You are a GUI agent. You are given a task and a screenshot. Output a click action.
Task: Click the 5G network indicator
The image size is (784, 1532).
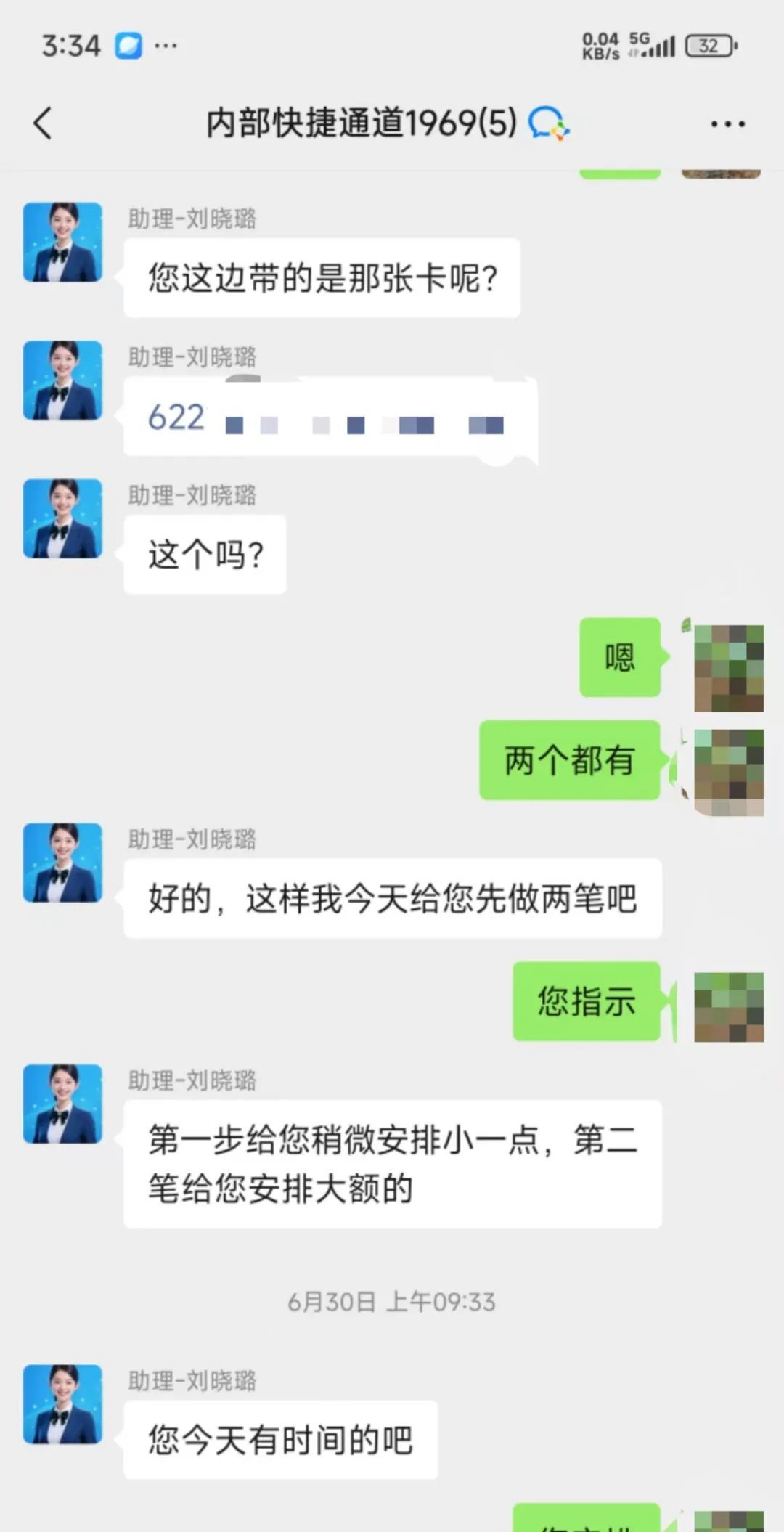(x=639, y=40)
